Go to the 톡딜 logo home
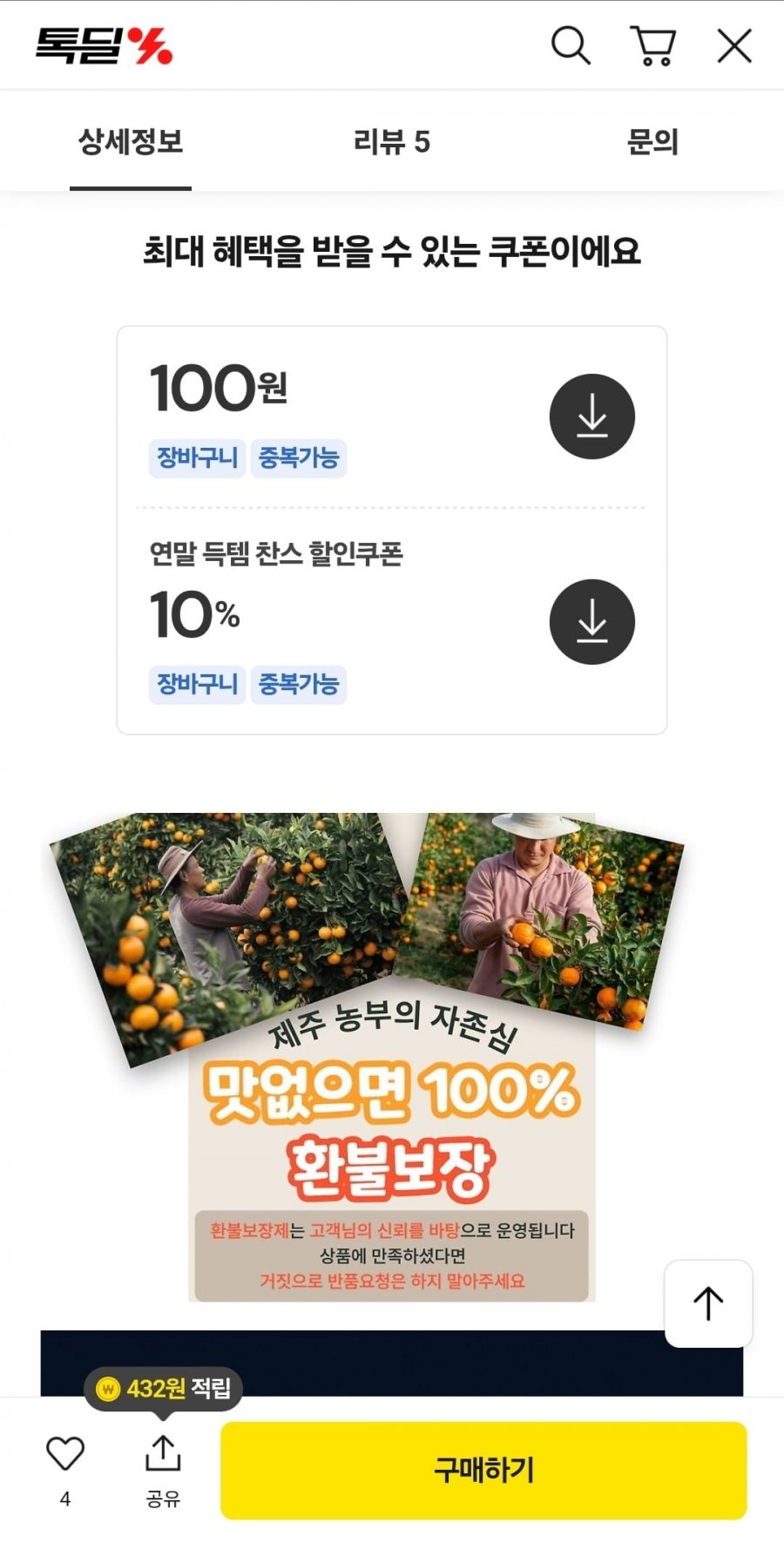784x1543 pixels. pos(105,45)
